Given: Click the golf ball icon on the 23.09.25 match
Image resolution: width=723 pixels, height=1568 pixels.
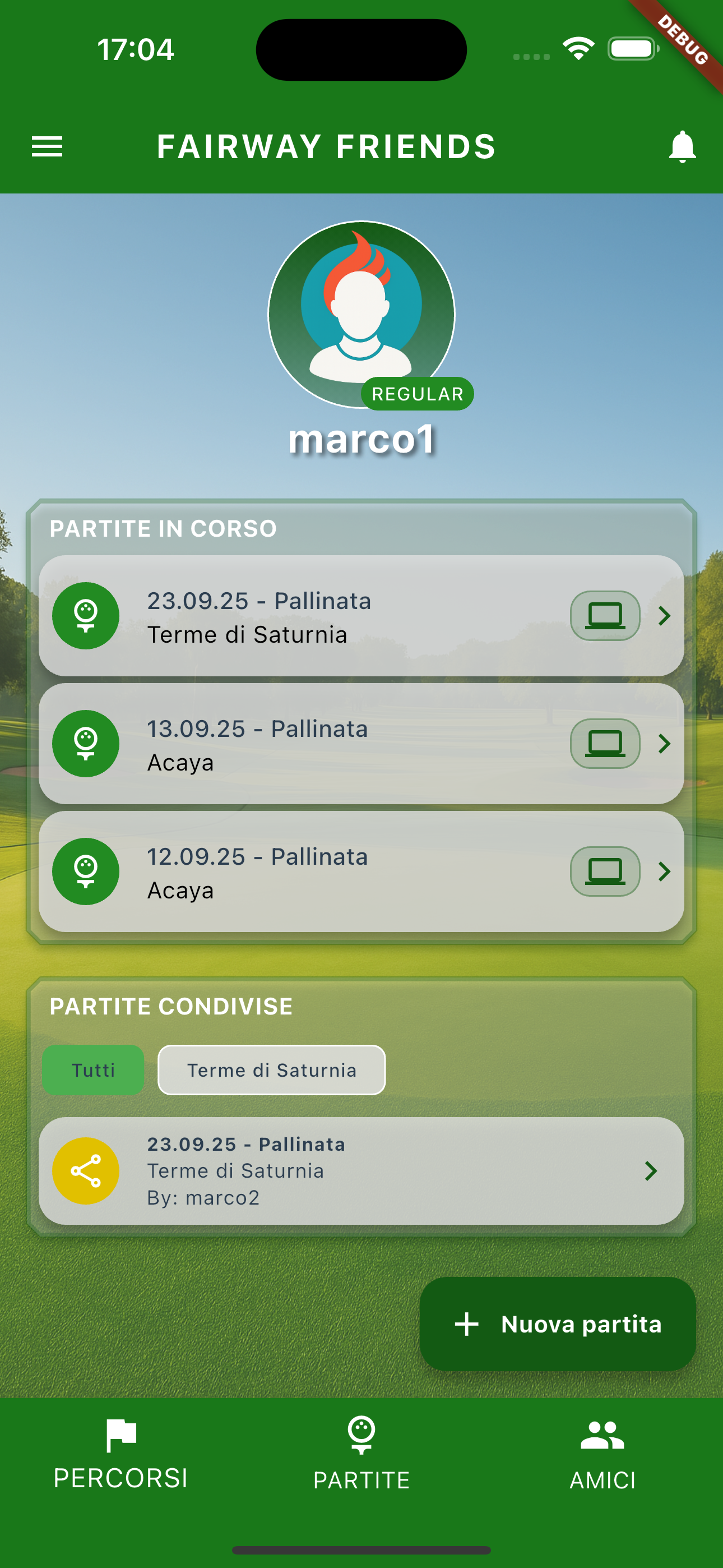Looking at the screenshot, I should coord(86,616).
